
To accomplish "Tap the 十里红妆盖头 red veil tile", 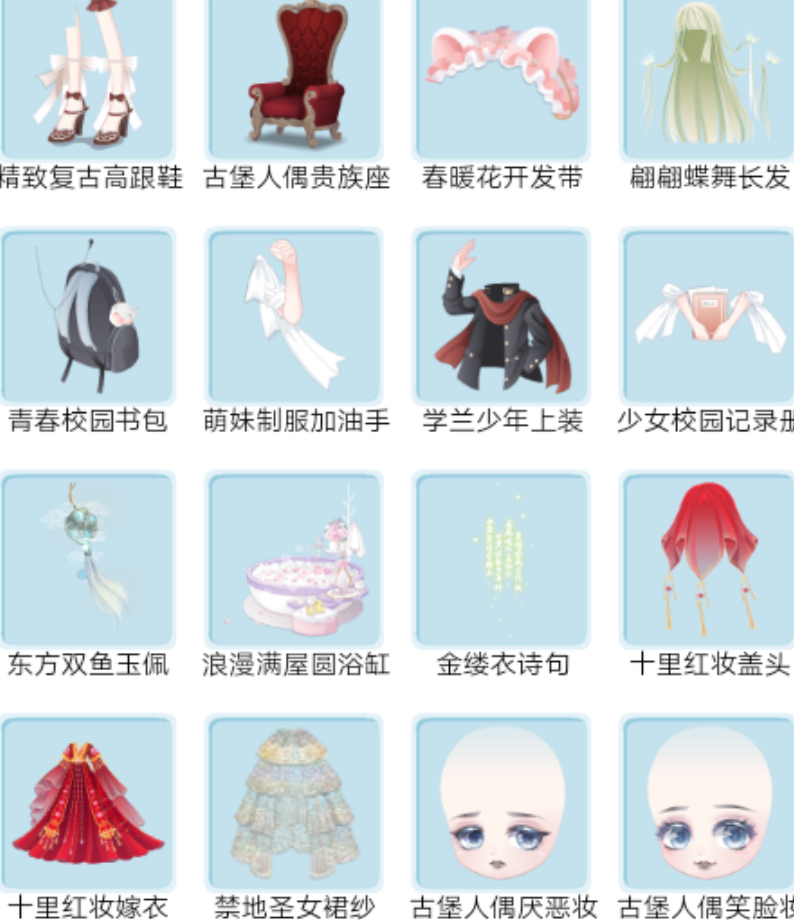I will click(707, 559).
